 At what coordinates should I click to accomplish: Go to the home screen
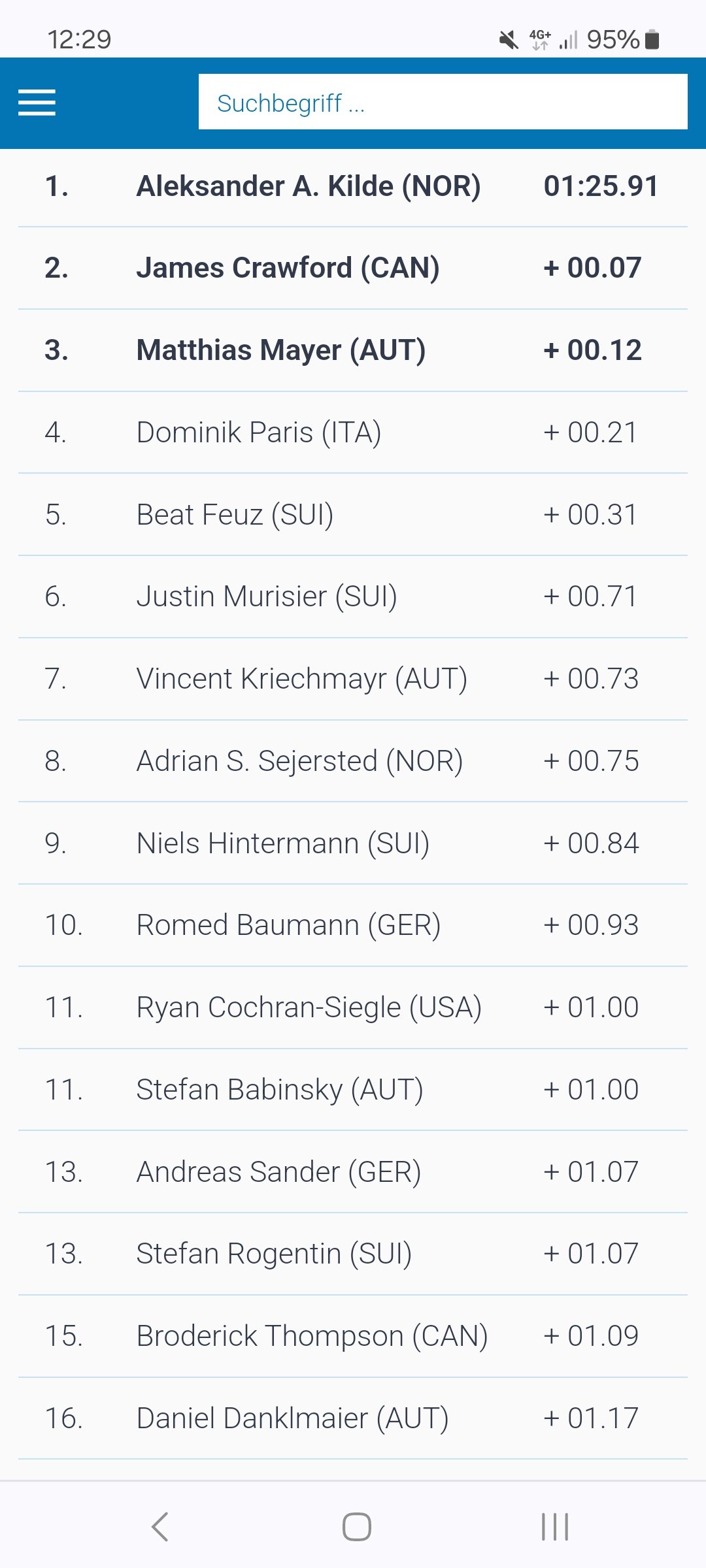tap(357, 1527)
